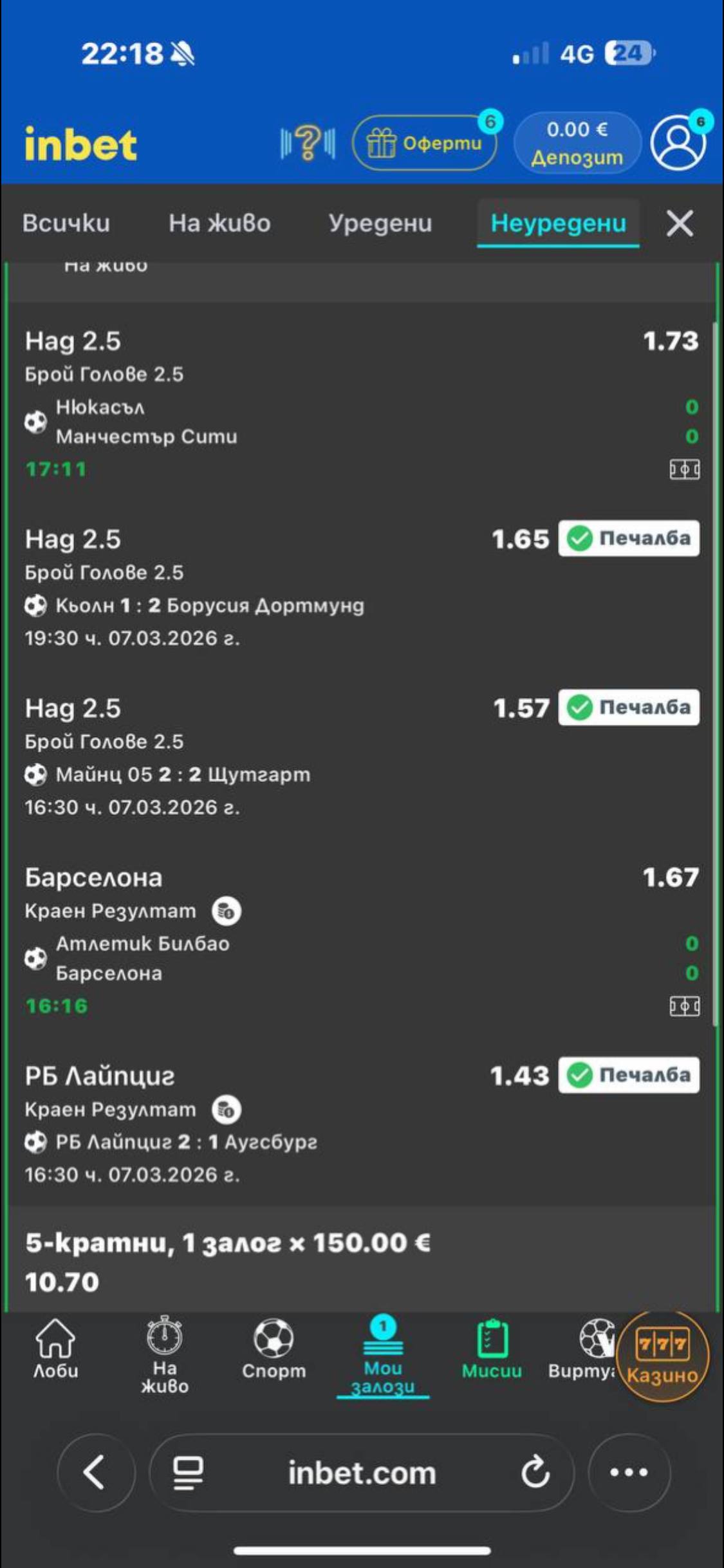Open the Казино floating button

[662, 1355]
